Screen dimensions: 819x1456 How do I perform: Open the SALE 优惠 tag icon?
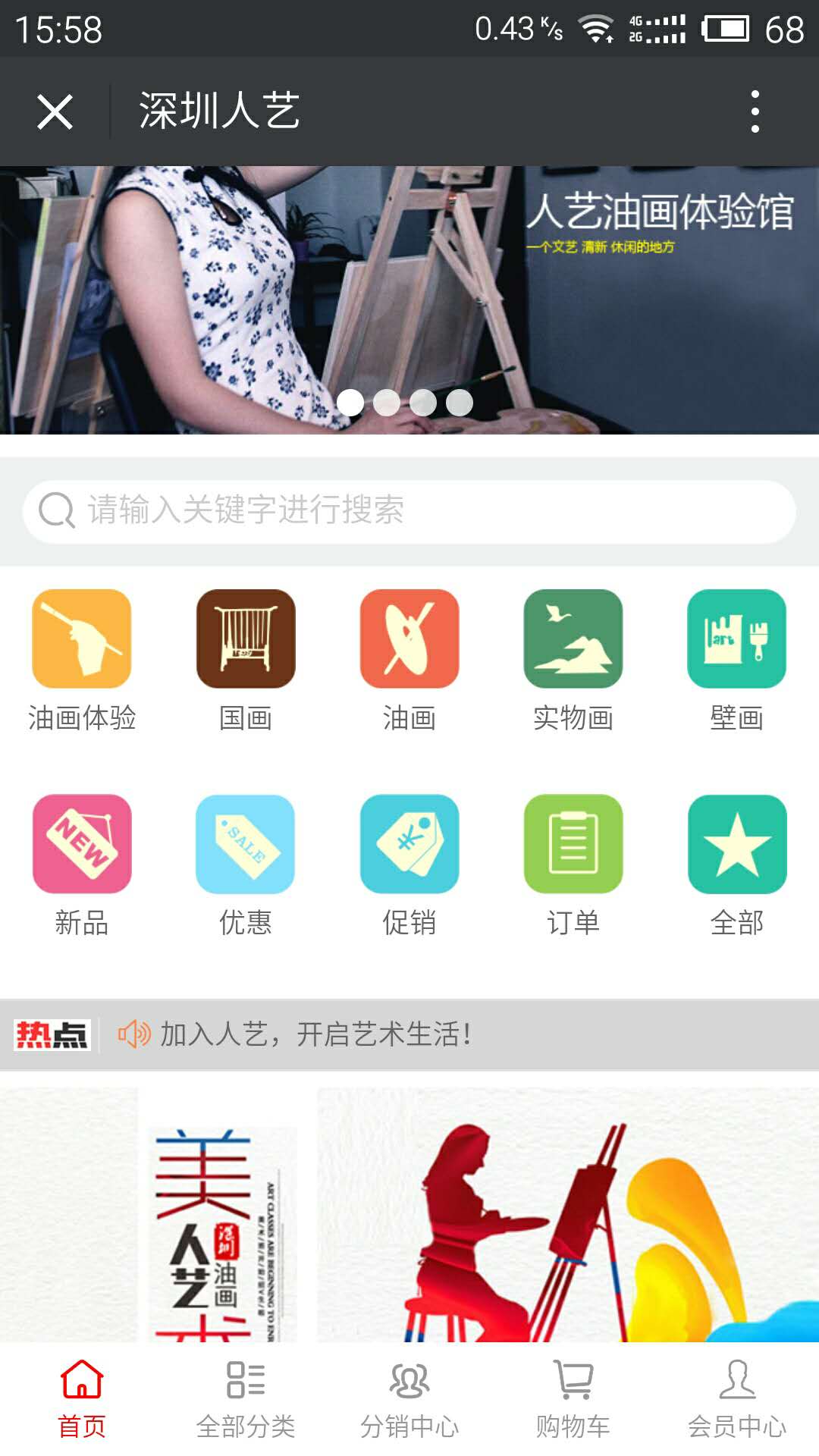[x=245, y=844]
